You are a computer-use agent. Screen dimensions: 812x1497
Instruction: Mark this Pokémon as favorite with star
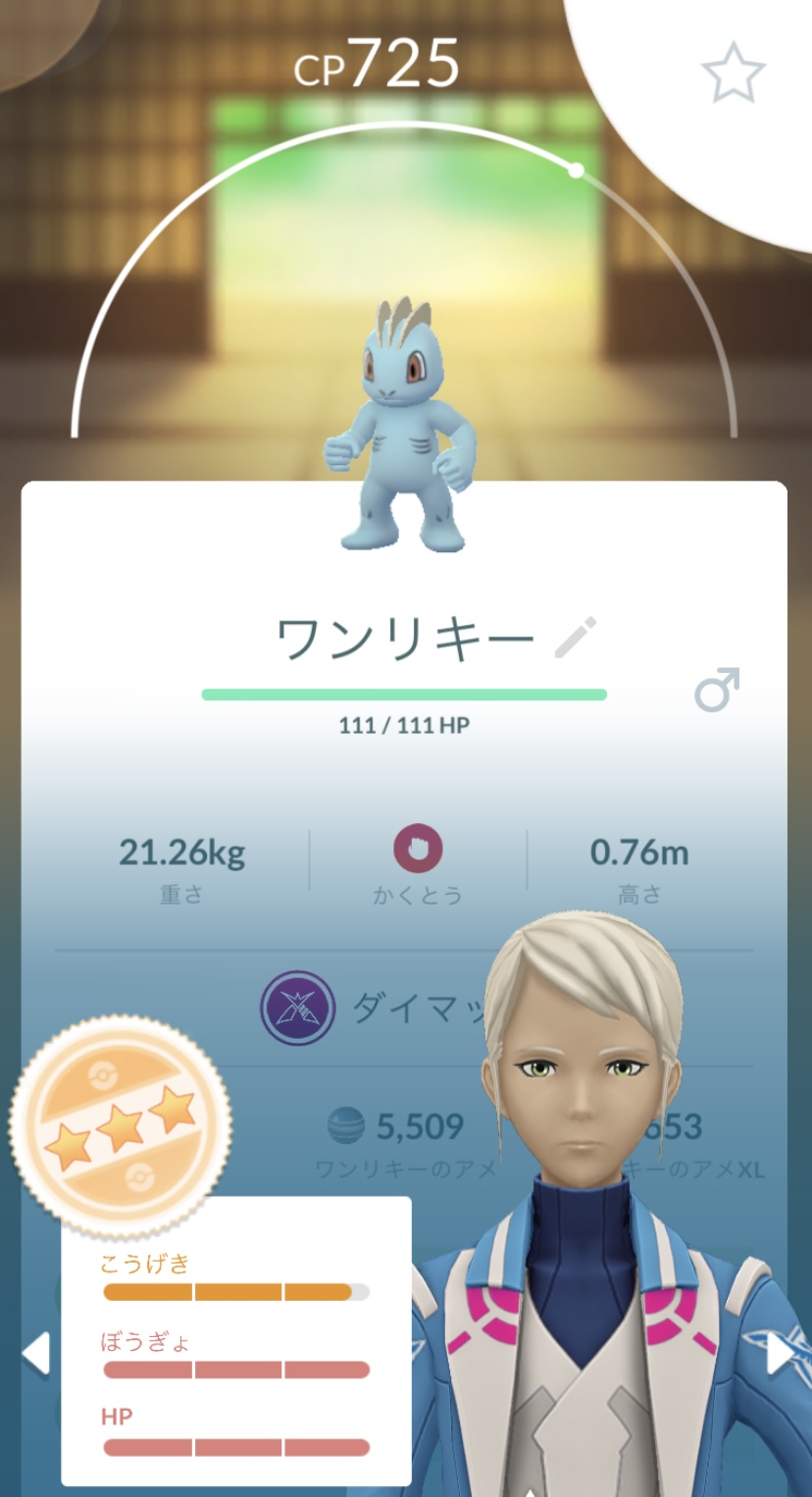734,73
